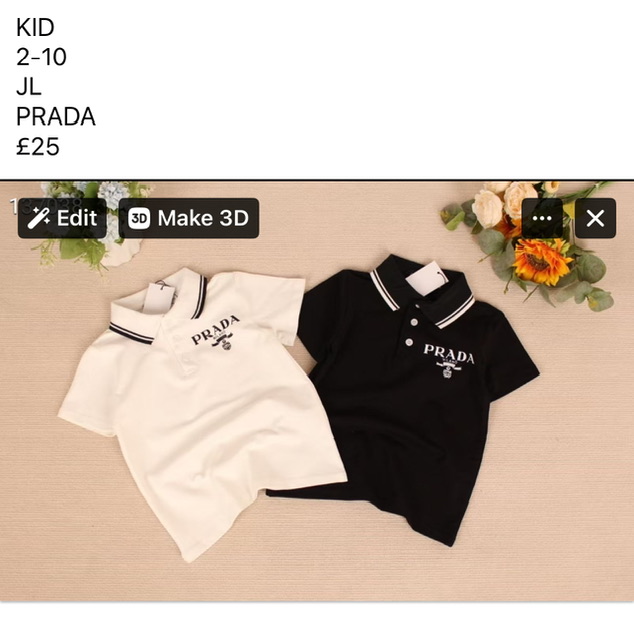Tap the Edit button on the photo
Viewport: 634px width, 640px height.
(62, 218)
